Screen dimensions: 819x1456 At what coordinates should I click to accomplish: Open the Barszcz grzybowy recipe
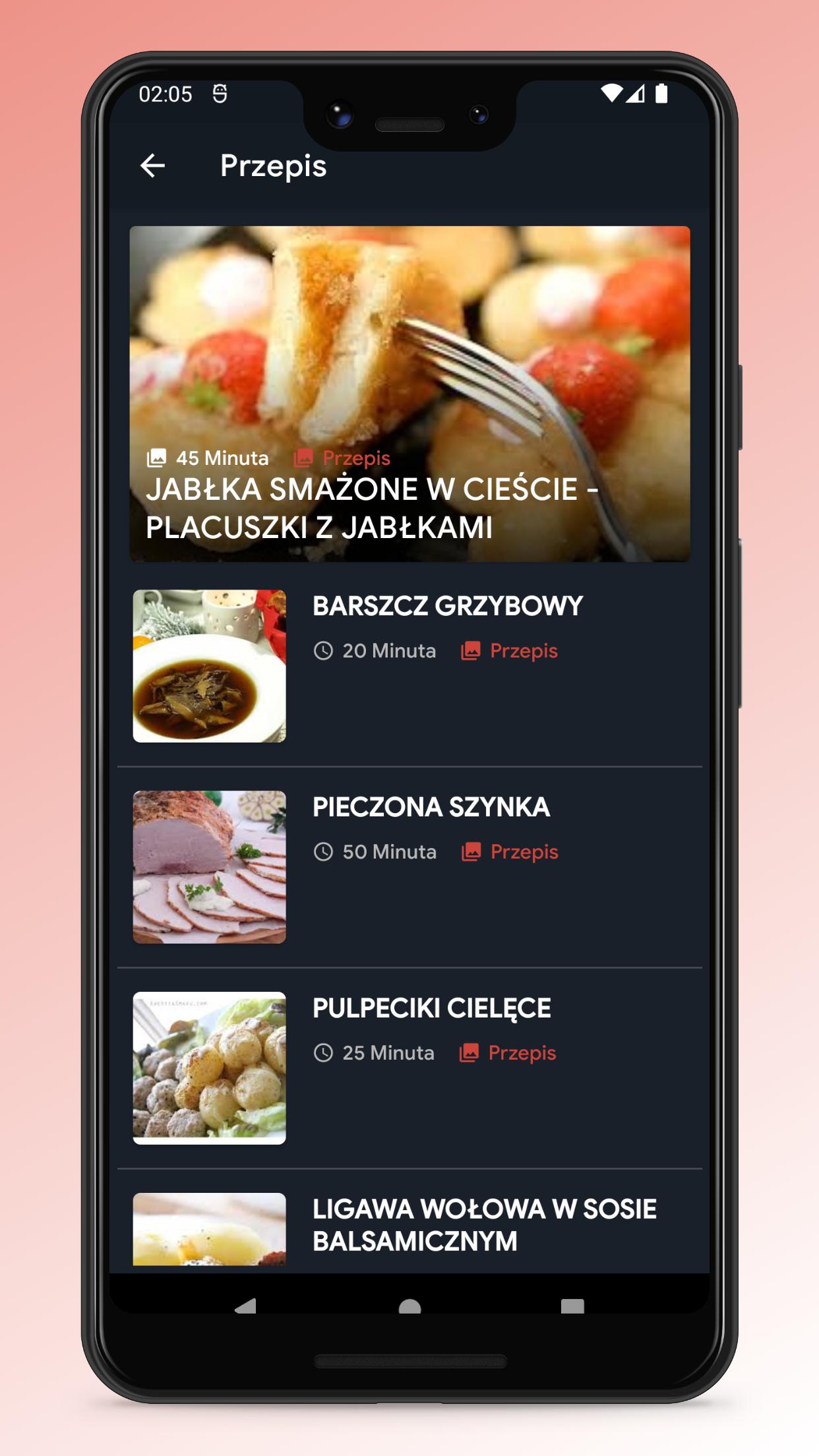coord(409,667)
